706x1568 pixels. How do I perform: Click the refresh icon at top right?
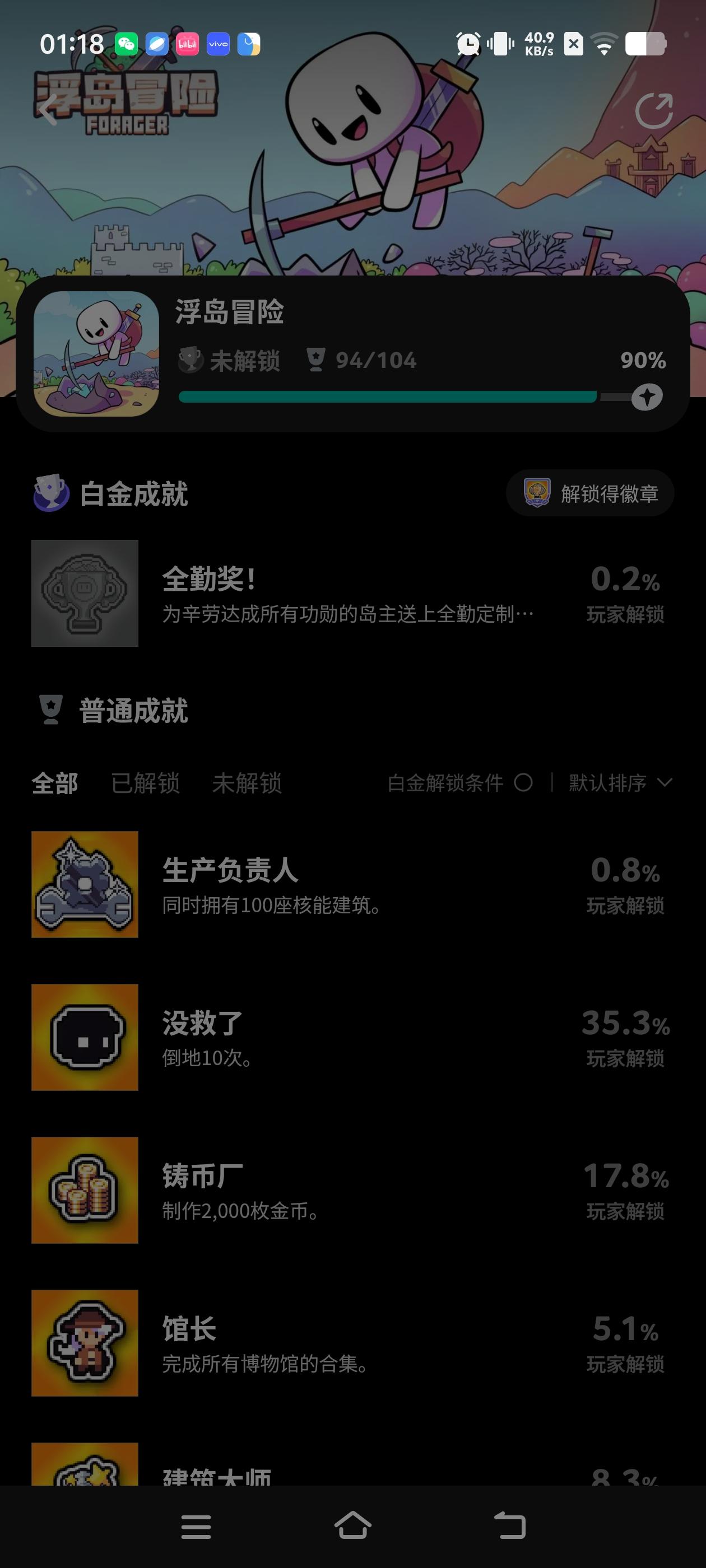(655, 110)
